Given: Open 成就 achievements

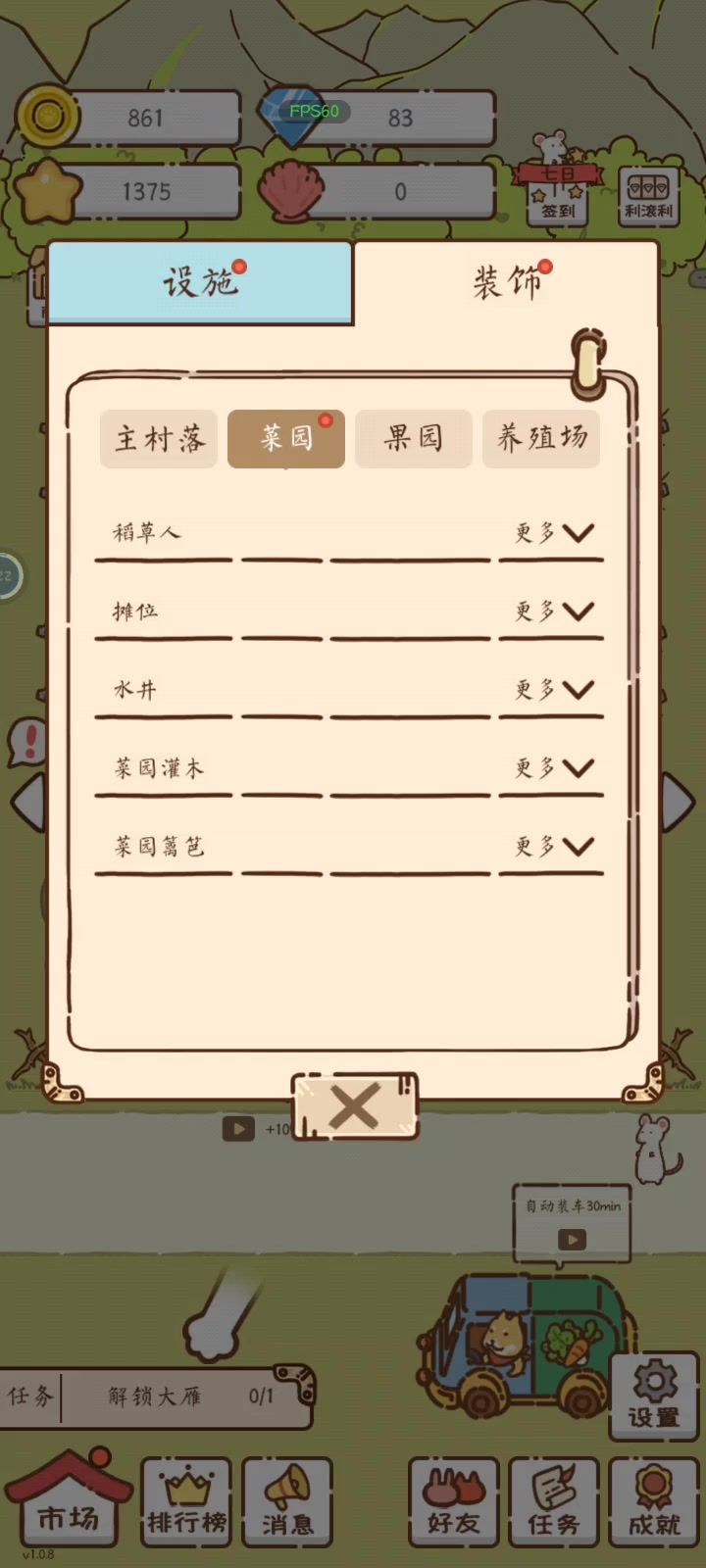Looking at the screenshot, I should click(x=654, y=1502).
